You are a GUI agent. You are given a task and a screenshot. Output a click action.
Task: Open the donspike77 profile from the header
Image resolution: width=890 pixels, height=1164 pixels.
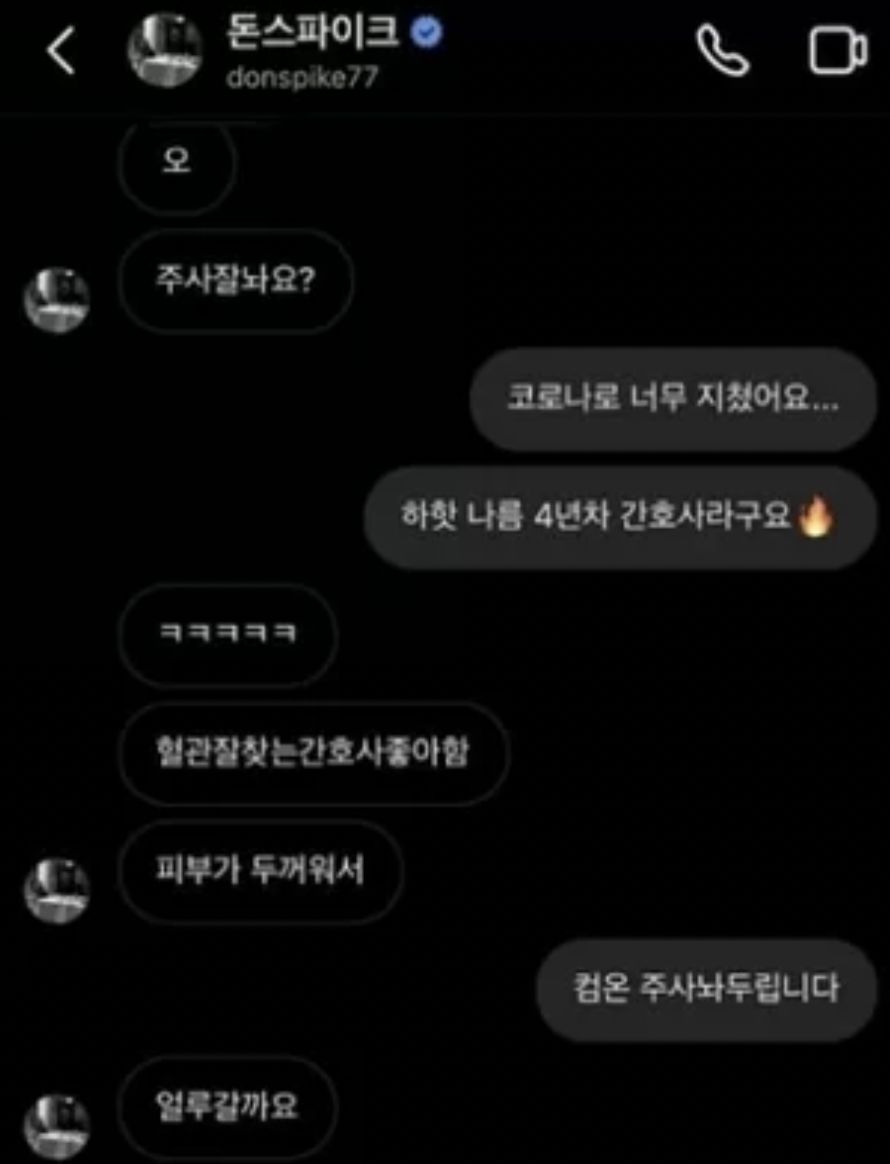(300, 52)
